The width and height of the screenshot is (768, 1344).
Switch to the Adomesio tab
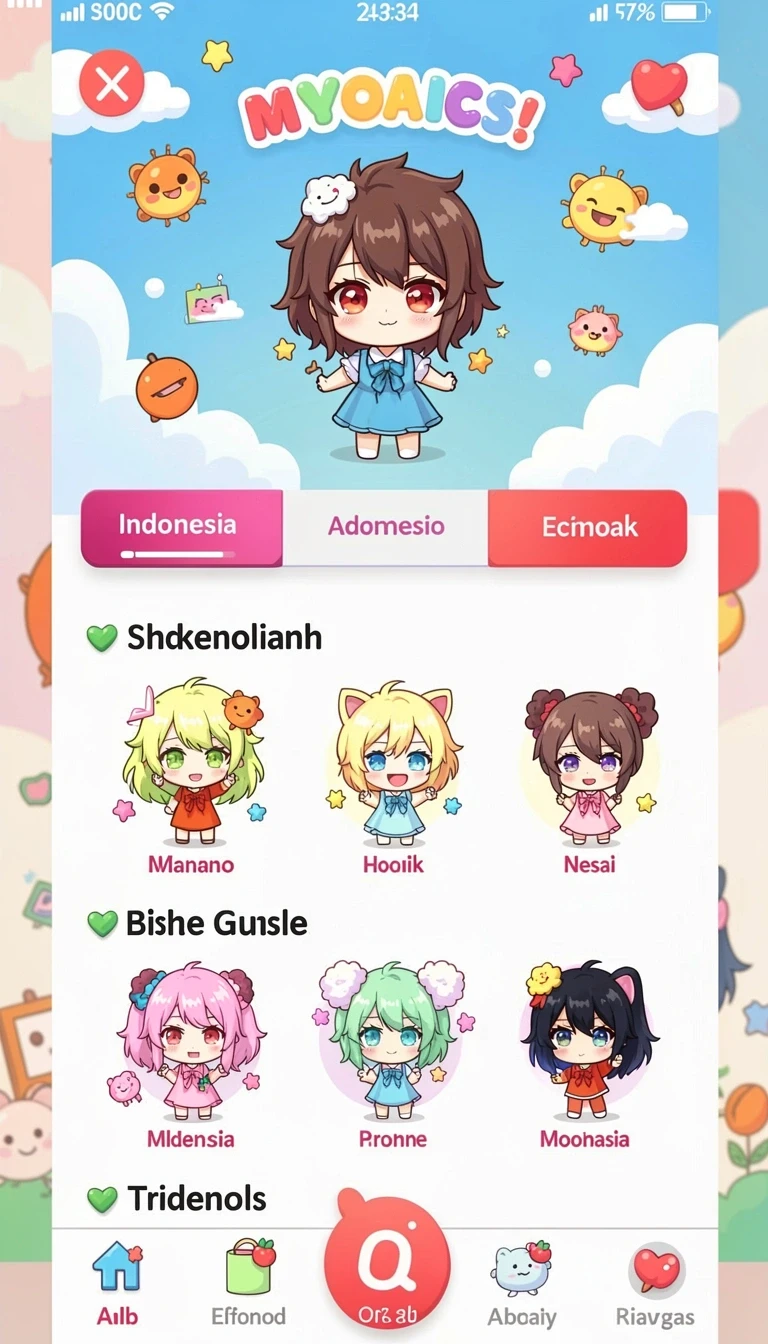(386, 528)
